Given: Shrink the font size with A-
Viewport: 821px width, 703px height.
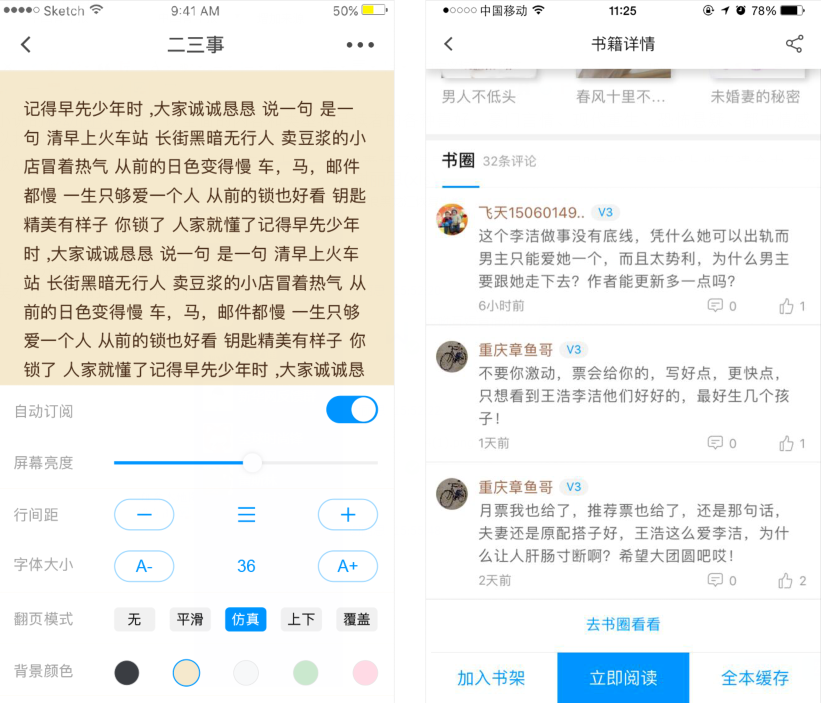Looking at the screenshot, I should click(x=144, y=566).
